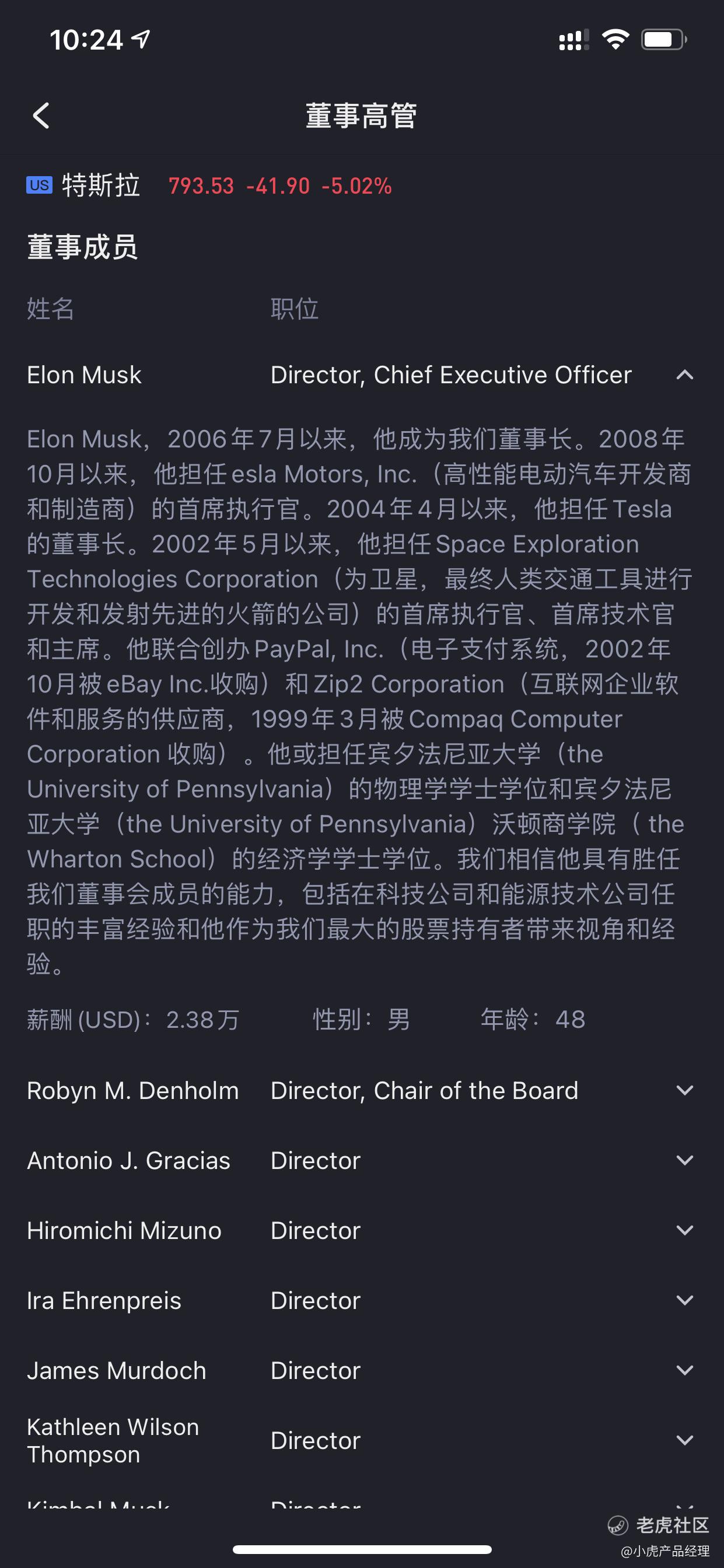The image size is (724, 1568).
Task: Expand Antonio J. Gracias details
Action: pos(684,1160)
